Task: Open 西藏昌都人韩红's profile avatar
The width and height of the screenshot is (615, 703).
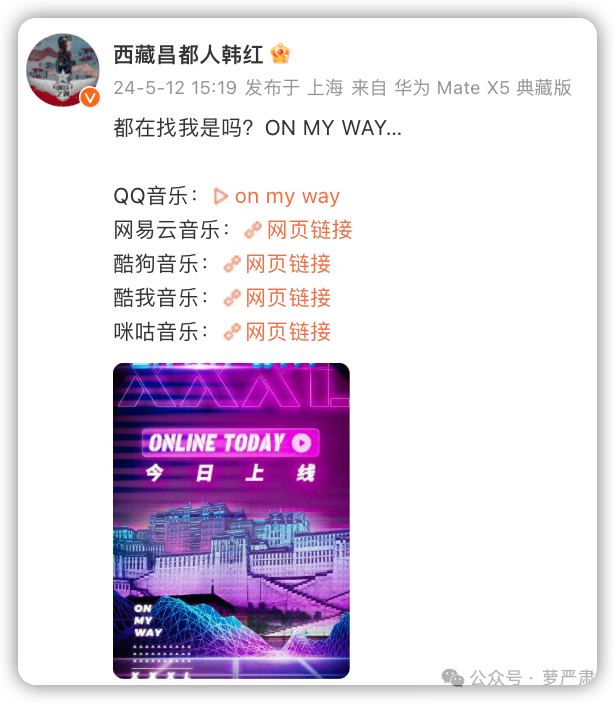Action: (x=62, y=70)
